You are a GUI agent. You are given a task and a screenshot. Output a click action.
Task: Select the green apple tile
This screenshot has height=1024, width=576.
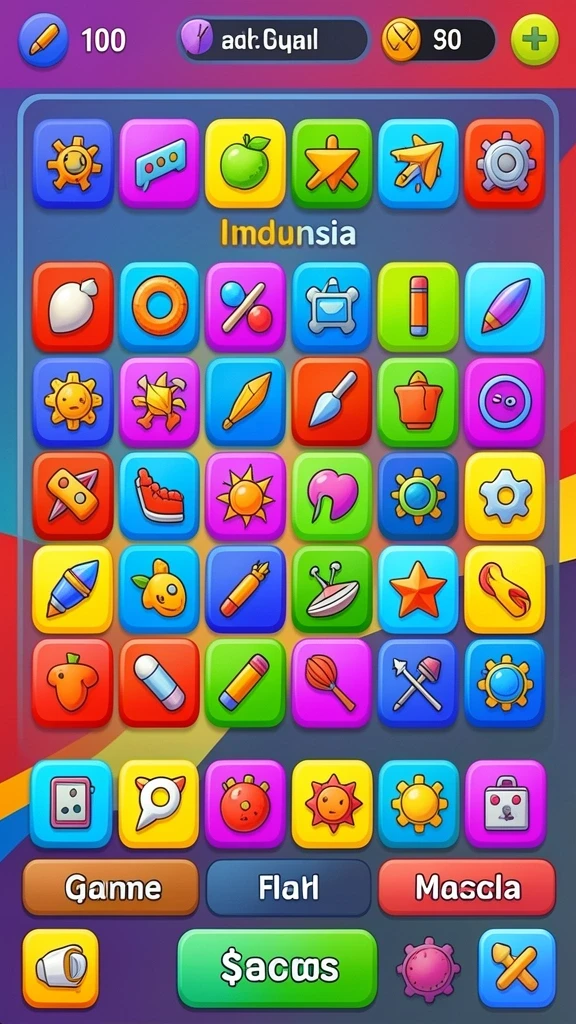pos(245,163)
